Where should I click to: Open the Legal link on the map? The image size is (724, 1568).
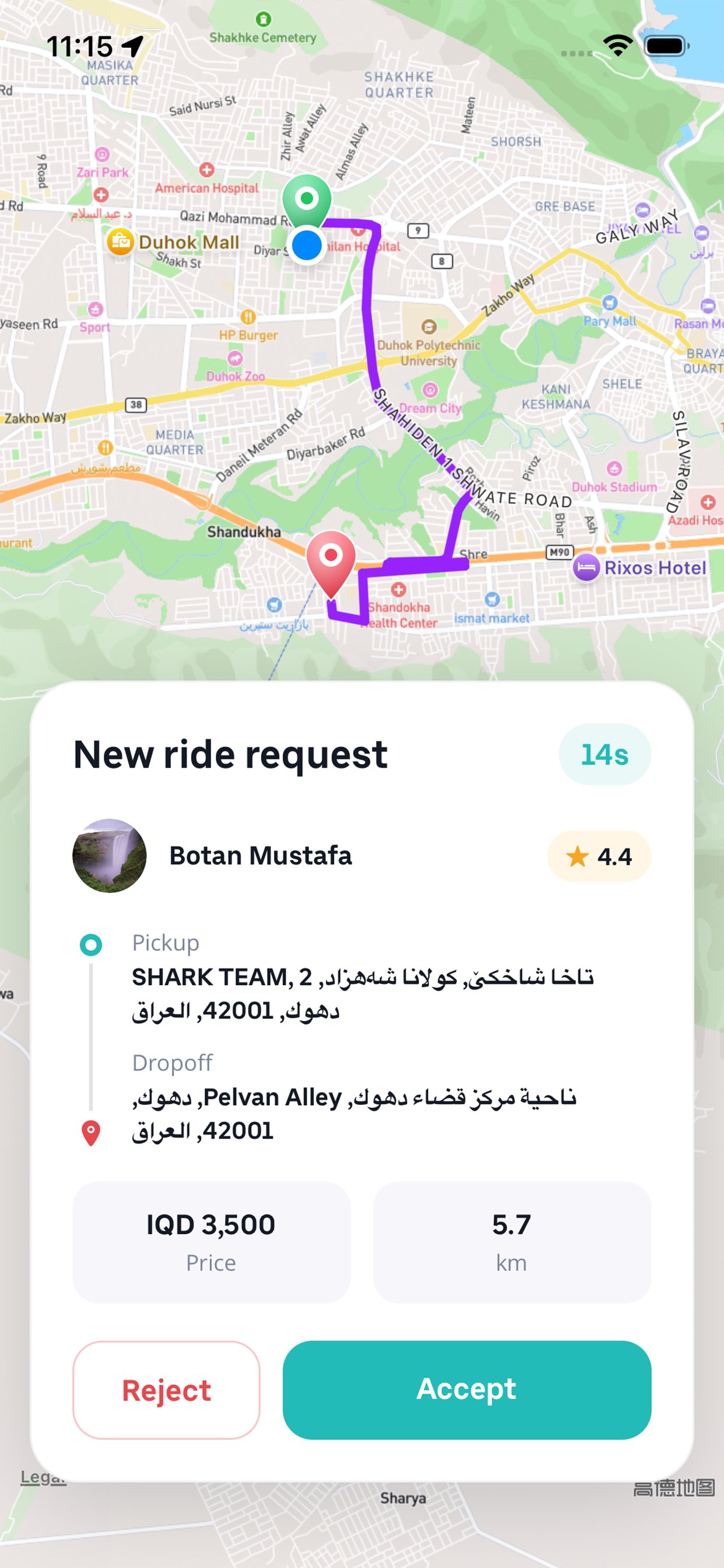coord(43,1476)
